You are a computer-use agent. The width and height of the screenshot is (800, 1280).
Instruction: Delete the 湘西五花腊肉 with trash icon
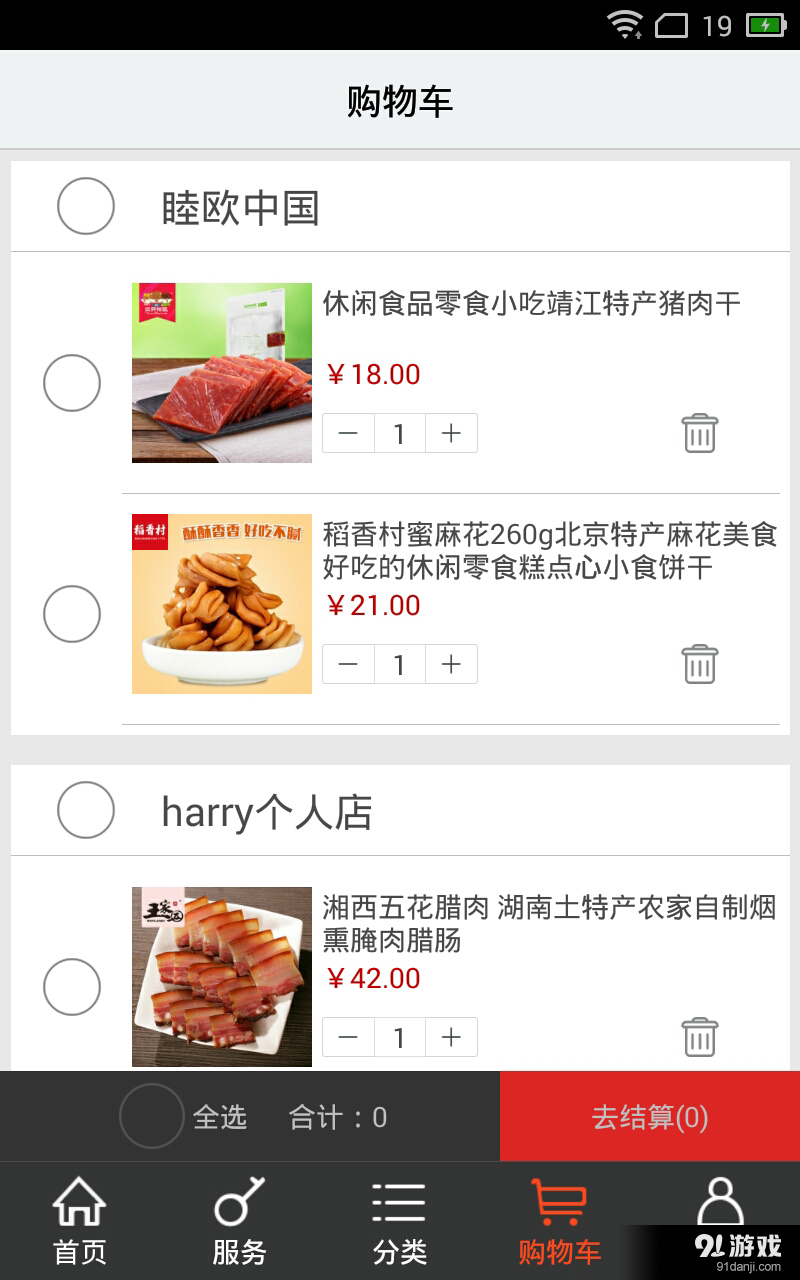pos(699,1037)
